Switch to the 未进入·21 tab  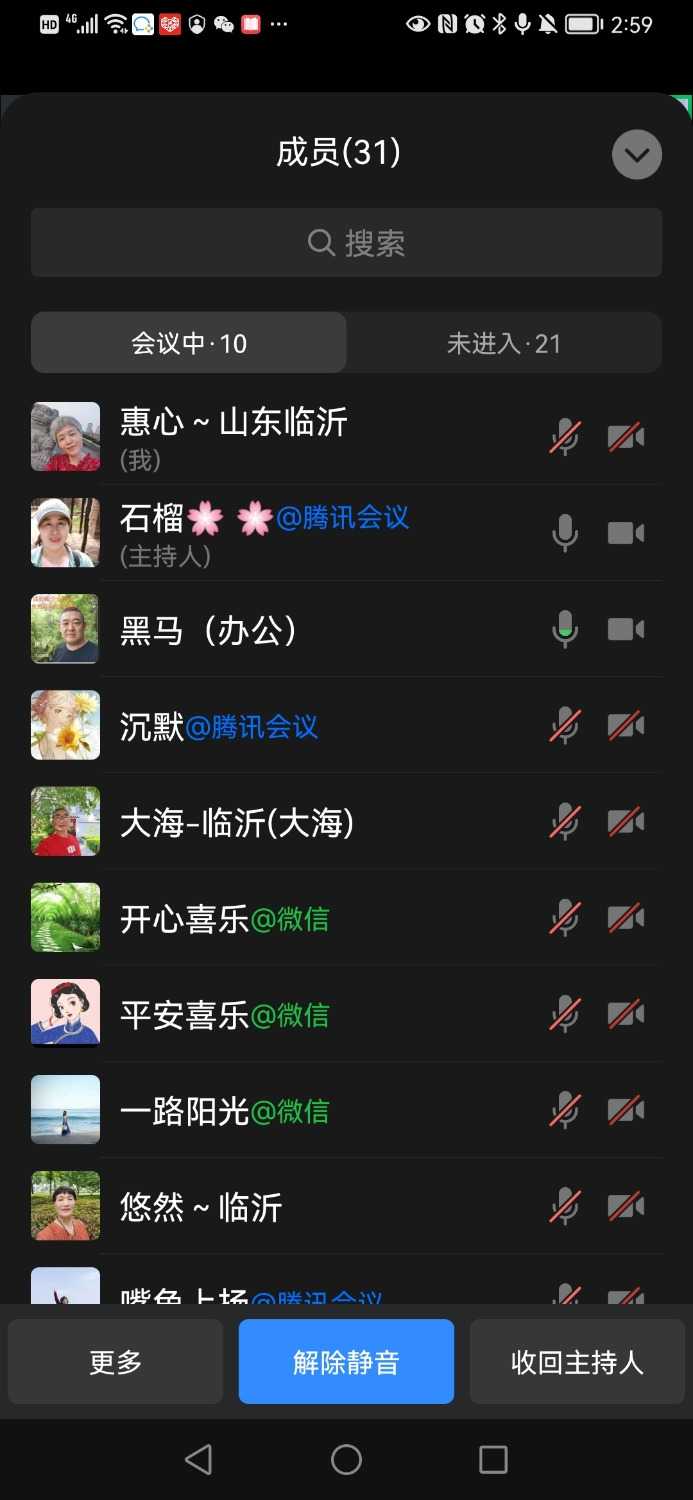point(504,343)
